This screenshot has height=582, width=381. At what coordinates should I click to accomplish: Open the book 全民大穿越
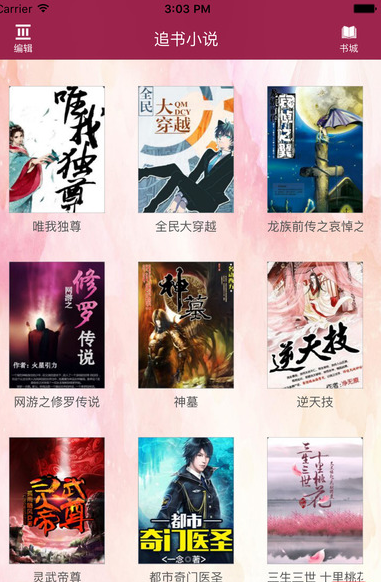tap(186, 149)
